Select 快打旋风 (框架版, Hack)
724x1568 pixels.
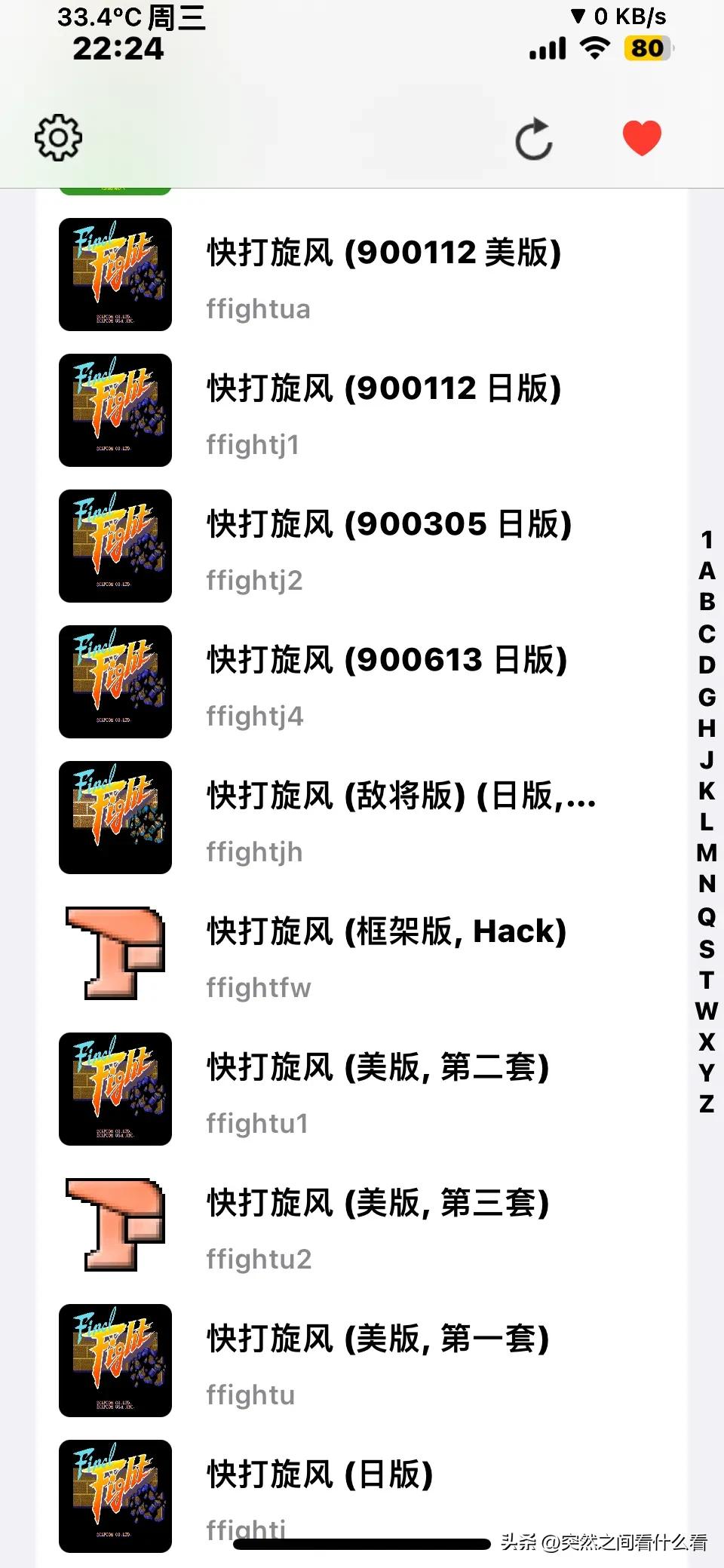pos(385,932)
